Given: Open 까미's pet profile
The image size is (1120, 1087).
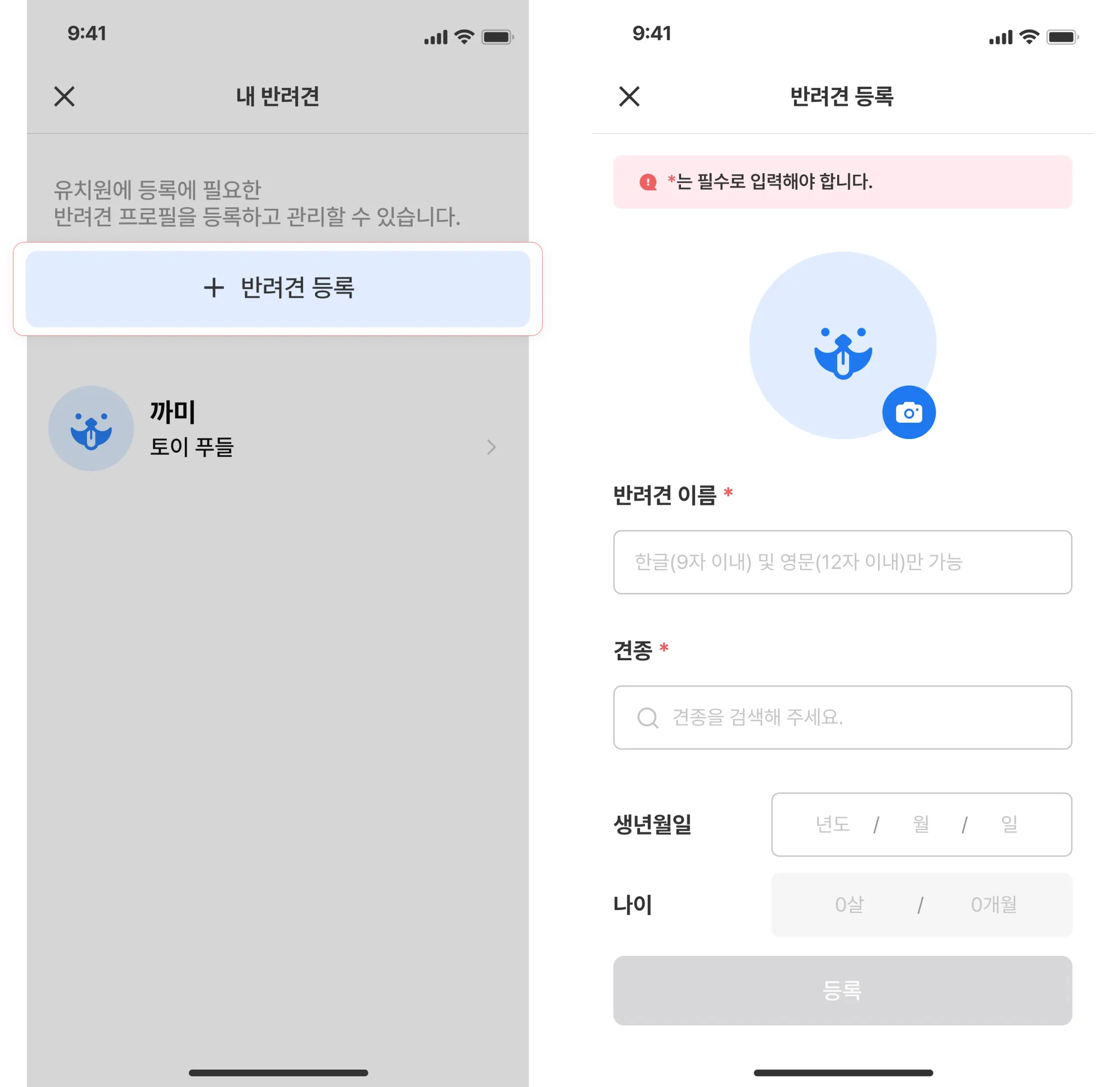Looking at the screenshot, I should click(x=274, y=429).
